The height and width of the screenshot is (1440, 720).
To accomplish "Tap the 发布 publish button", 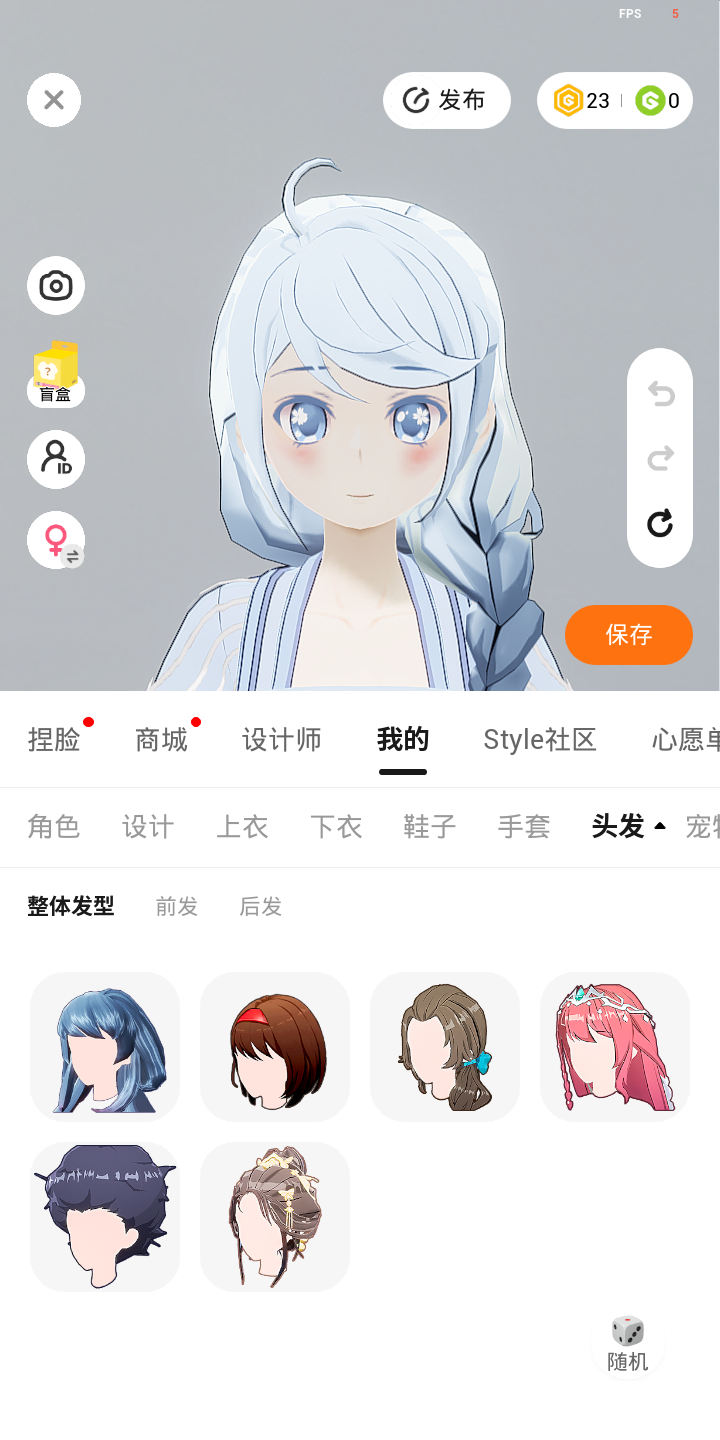I will click(x=446, y=100).
